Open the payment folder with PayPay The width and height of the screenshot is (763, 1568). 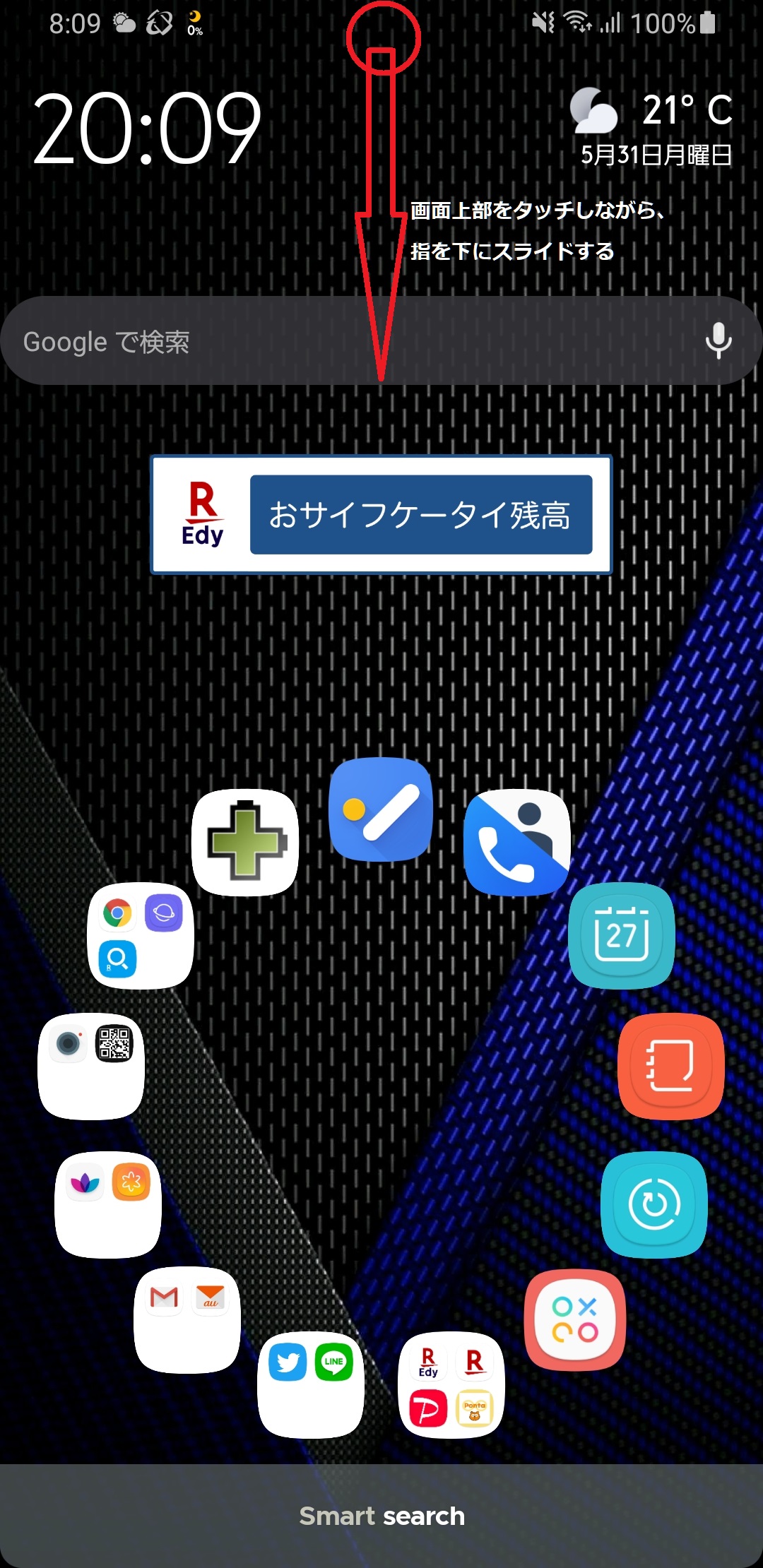pyautogui.click(x=451, y=1385)
